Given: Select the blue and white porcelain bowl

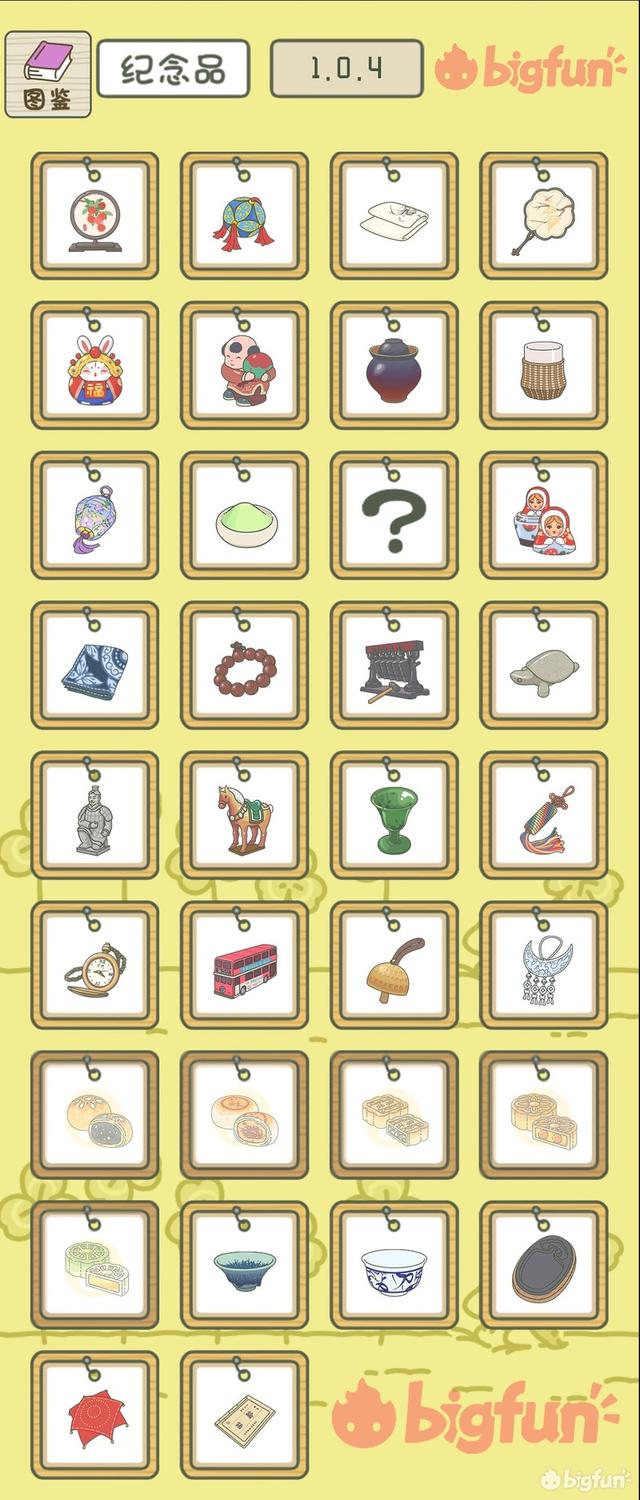Looking at the screenshot, I should coord(394,1269).
